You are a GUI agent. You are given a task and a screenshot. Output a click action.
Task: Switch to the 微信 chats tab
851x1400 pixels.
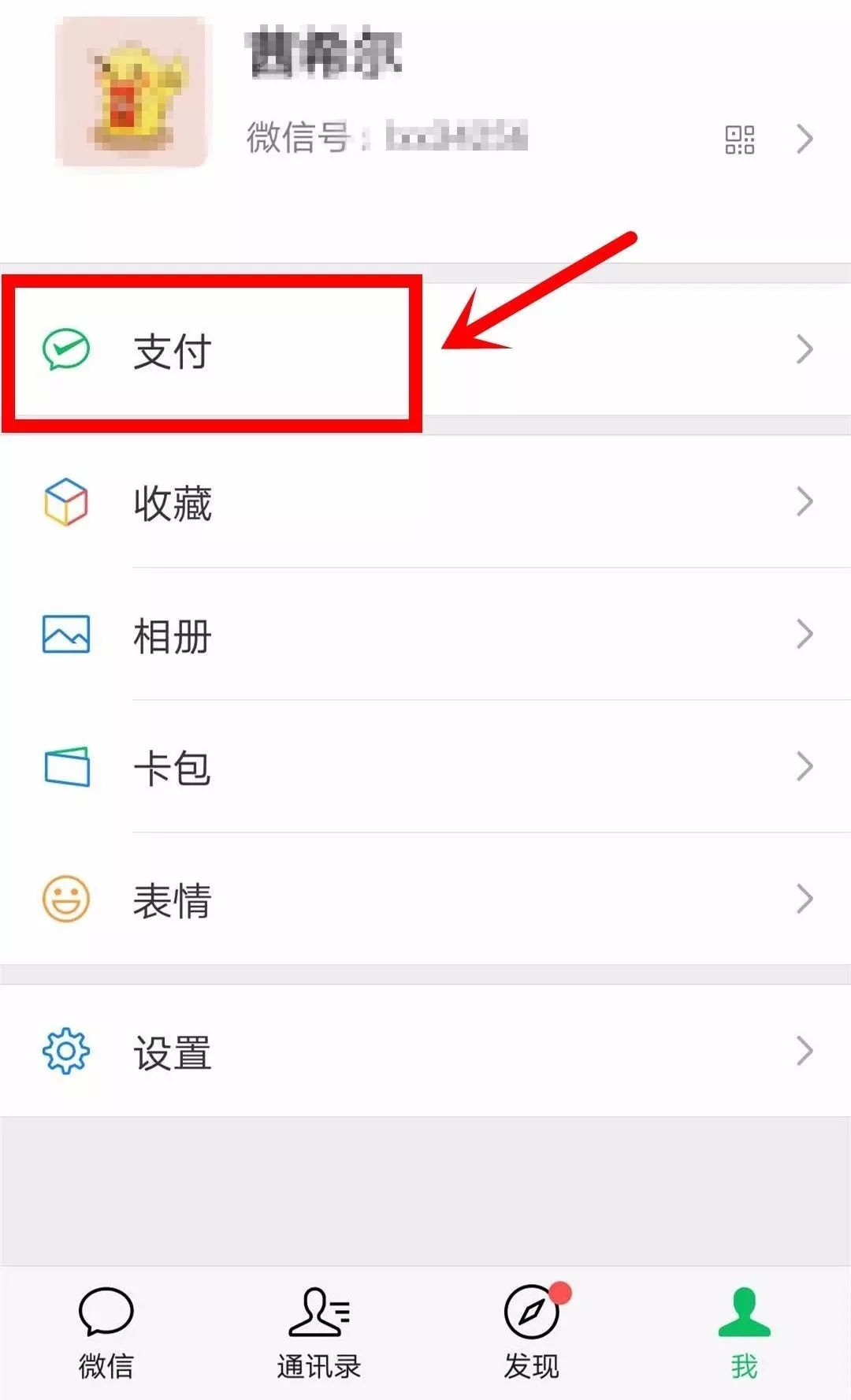pyautogui.click(x=106, y=1333)
